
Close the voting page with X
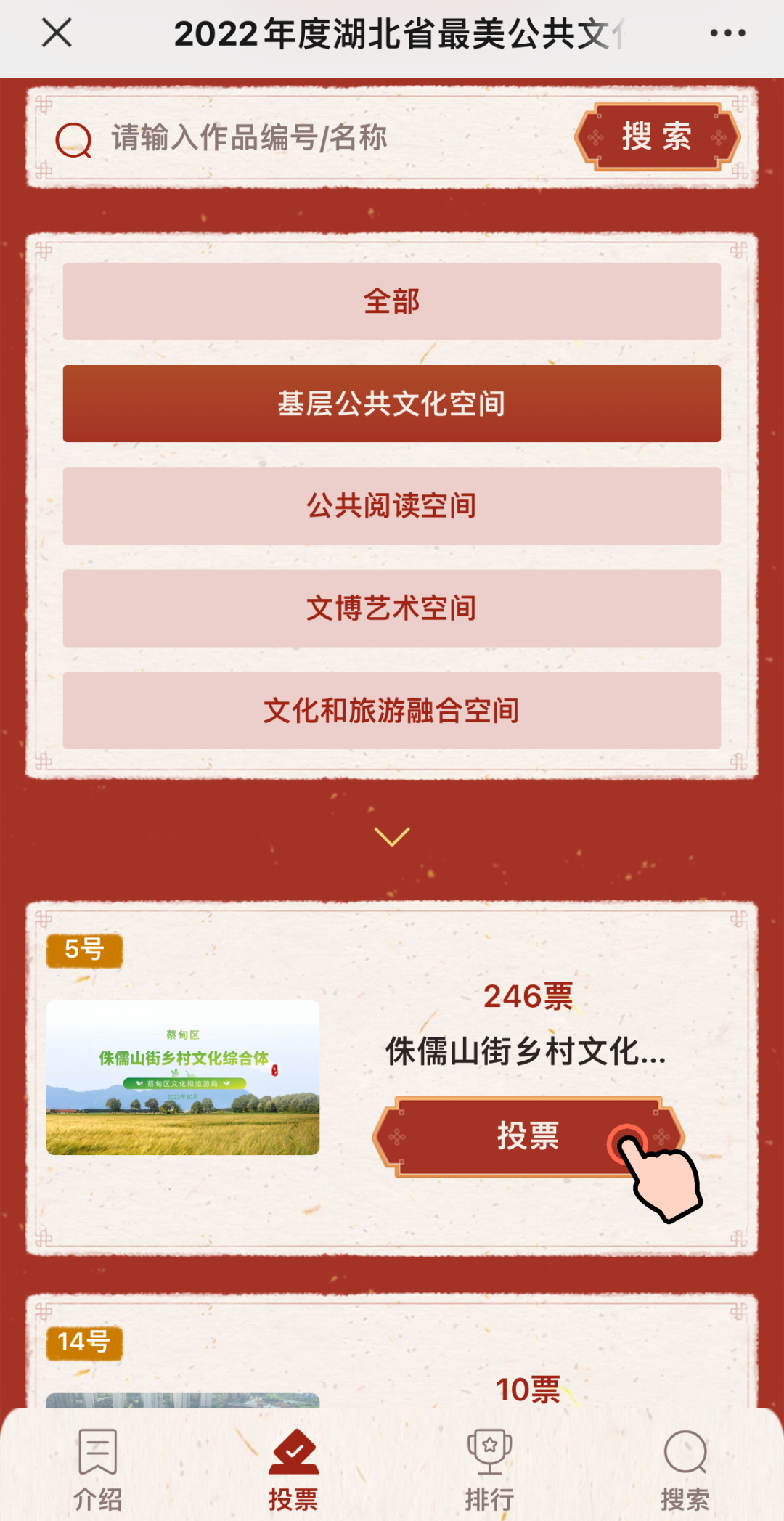point(57,33)
